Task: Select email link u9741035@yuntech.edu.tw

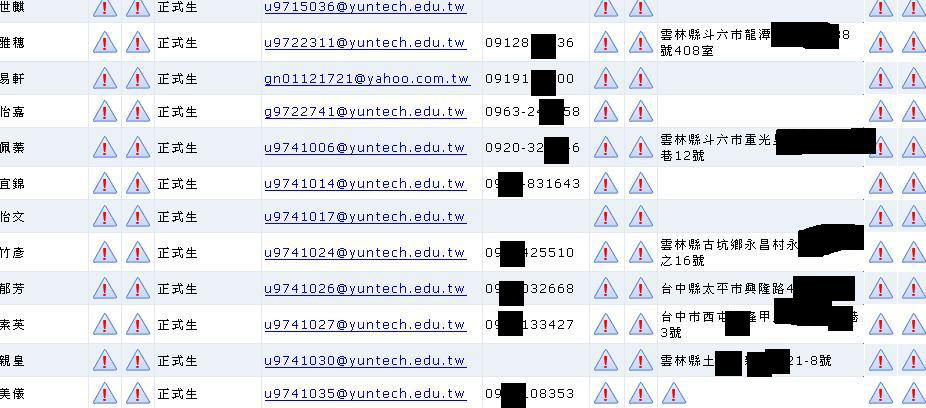Action: pos(364,394)
